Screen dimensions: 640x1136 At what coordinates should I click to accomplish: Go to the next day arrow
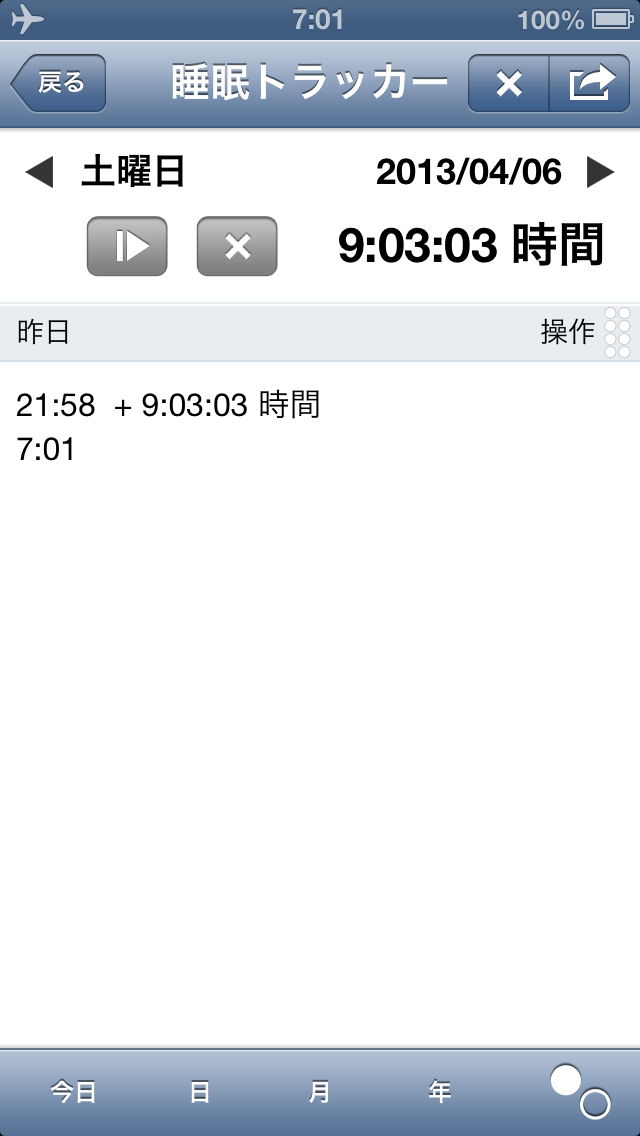pos(600,173)
